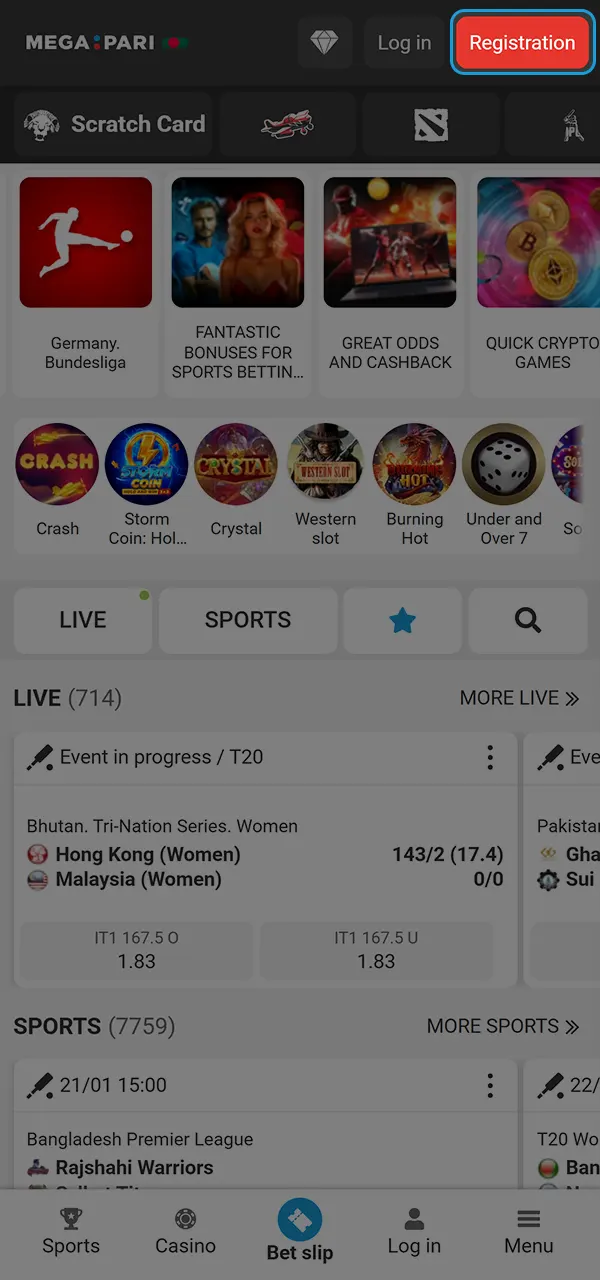This screenshot has width=600, height=1280.
Task: Tap the Log in button in header
Action: (404, 43)
